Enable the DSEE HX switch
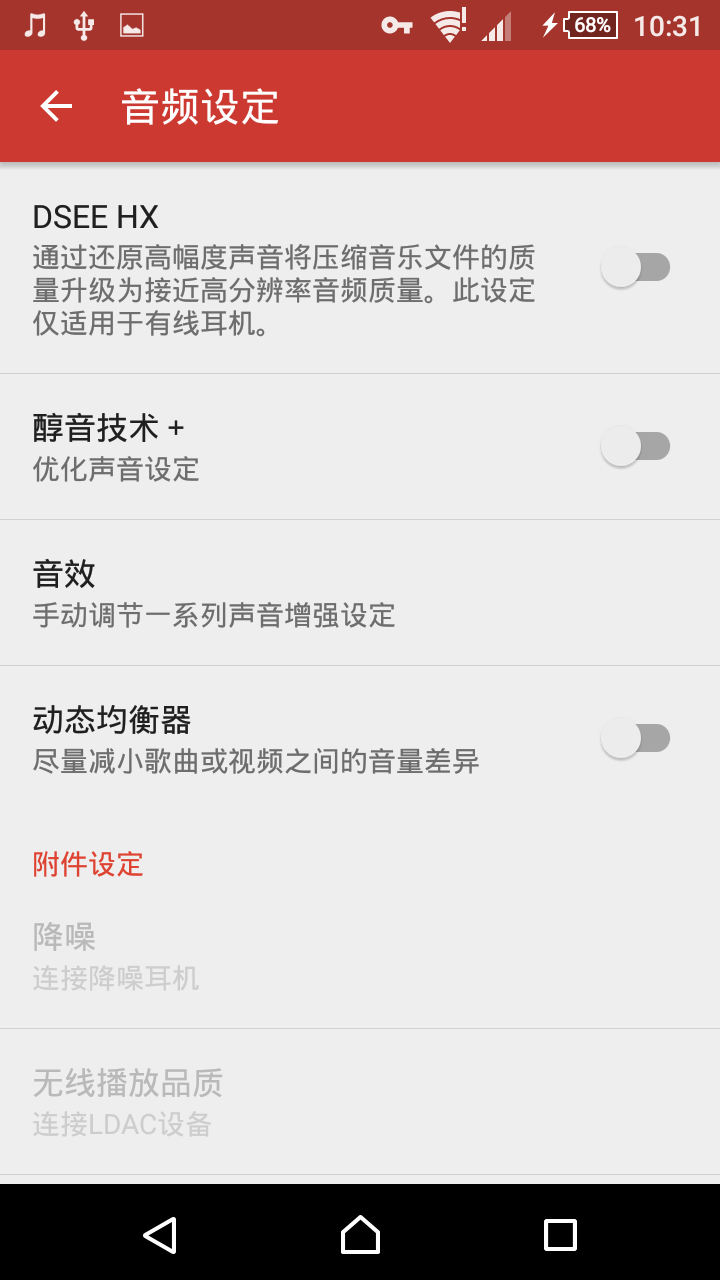The width and height of the screenshot is (720, 1280). [635, 268]
